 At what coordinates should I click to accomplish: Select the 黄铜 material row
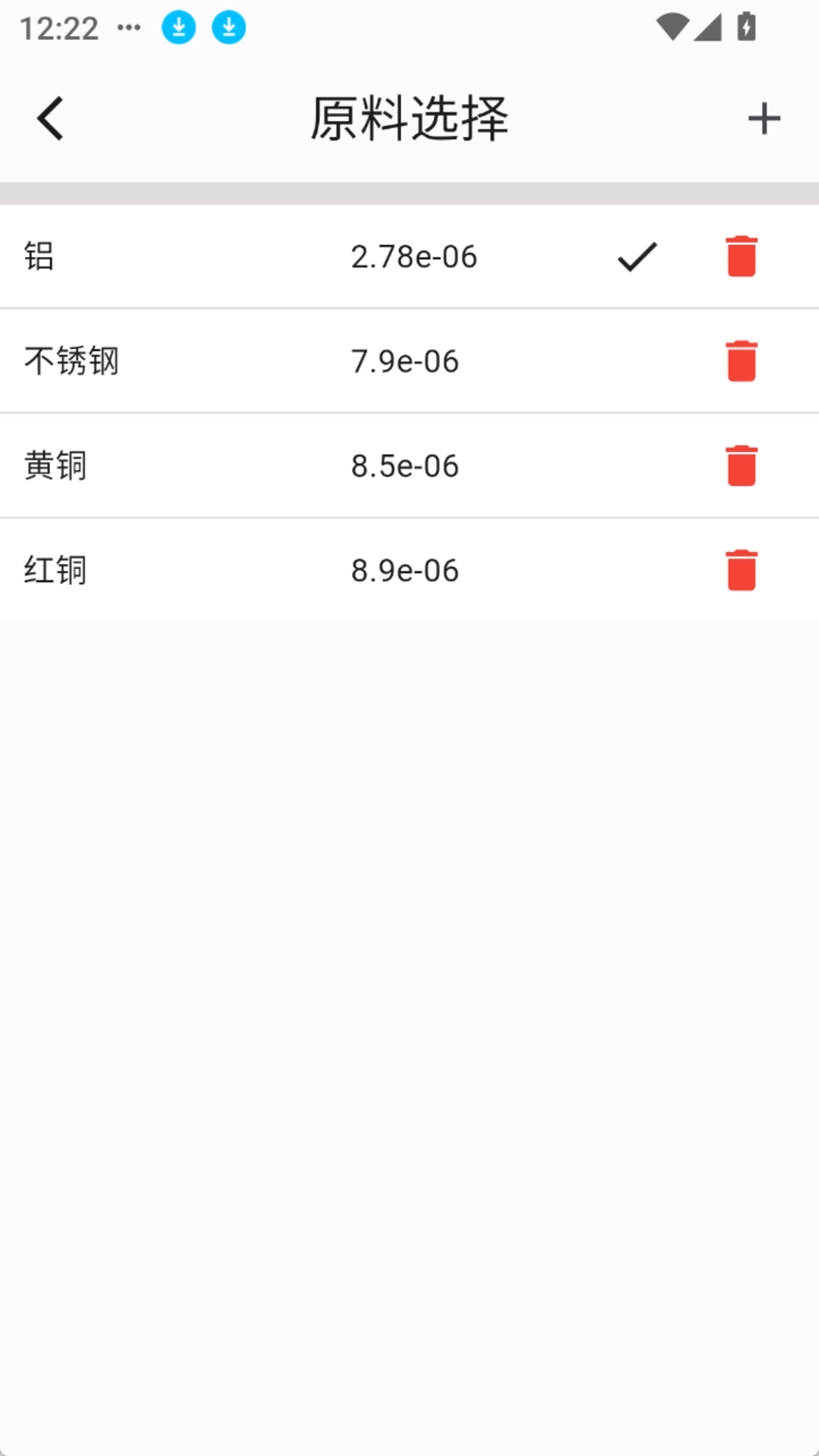tap(303, 466)
